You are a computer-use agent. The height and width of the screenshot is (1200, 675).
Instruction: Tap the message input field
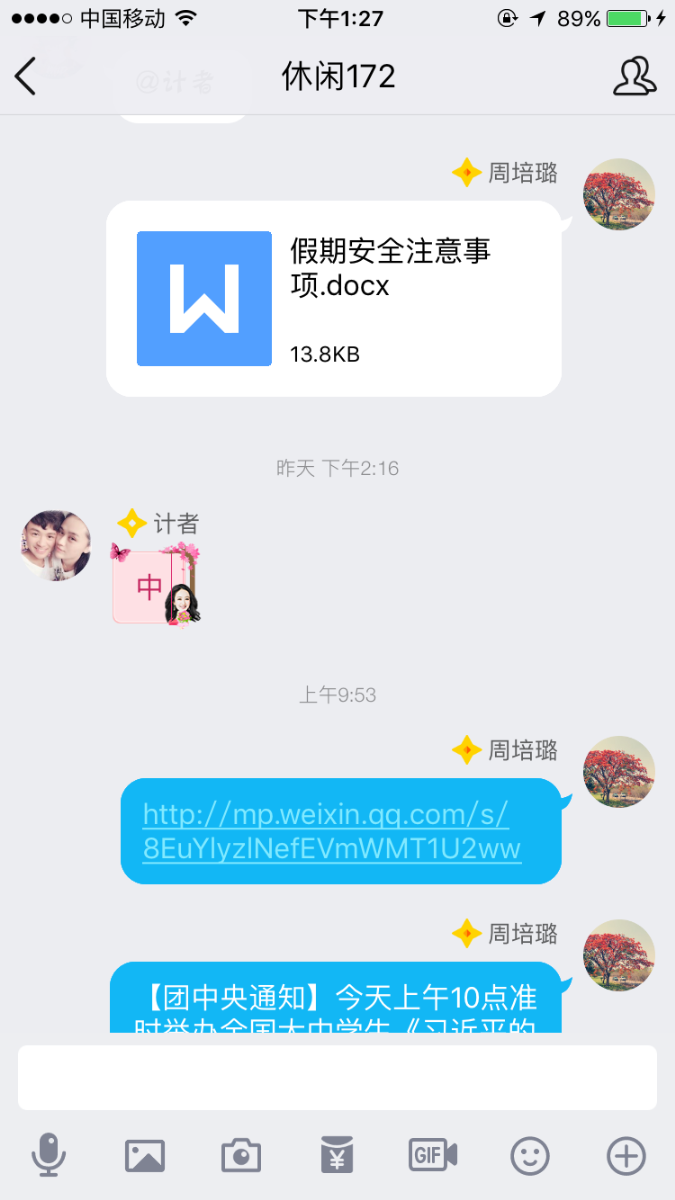click(x=337, y=1077)
